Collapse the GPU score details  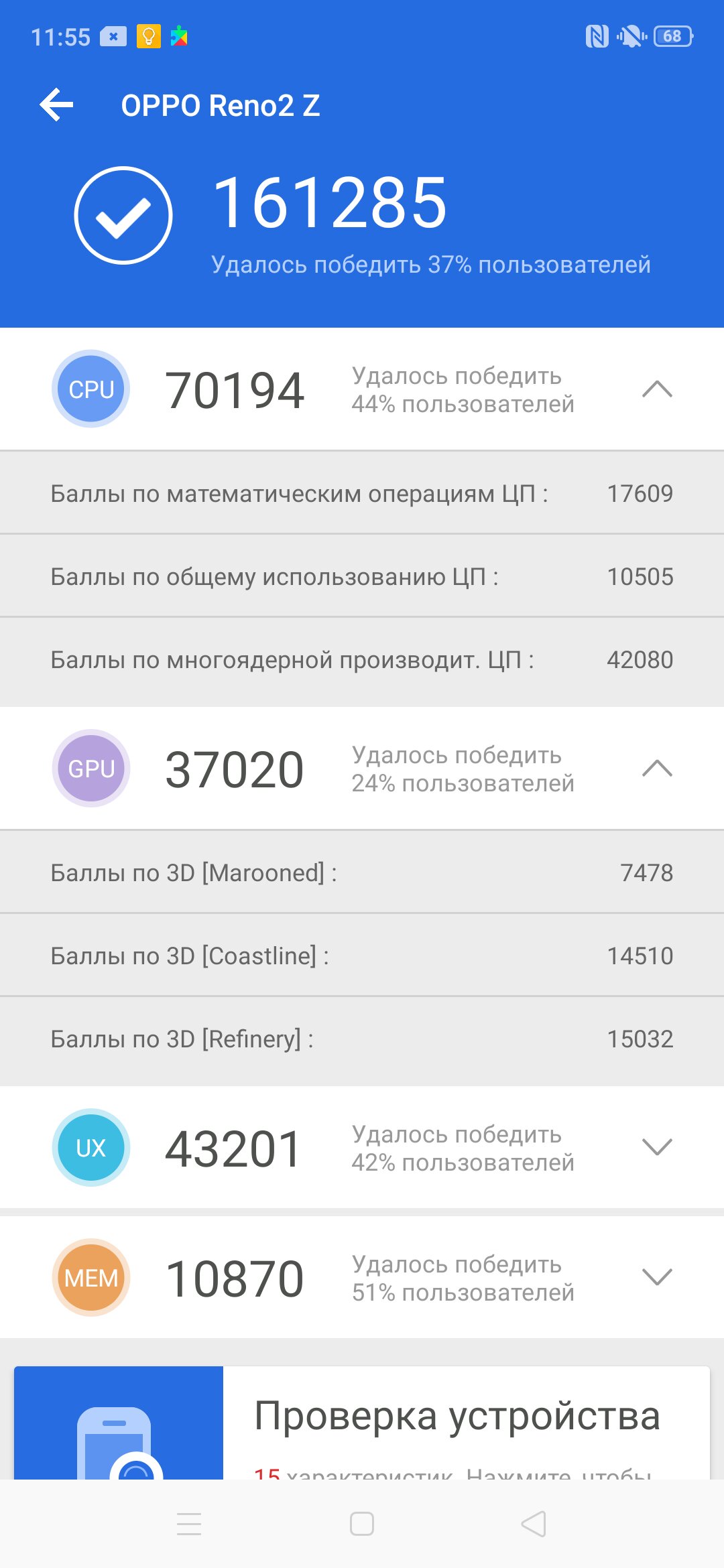(x=657, y=769)
